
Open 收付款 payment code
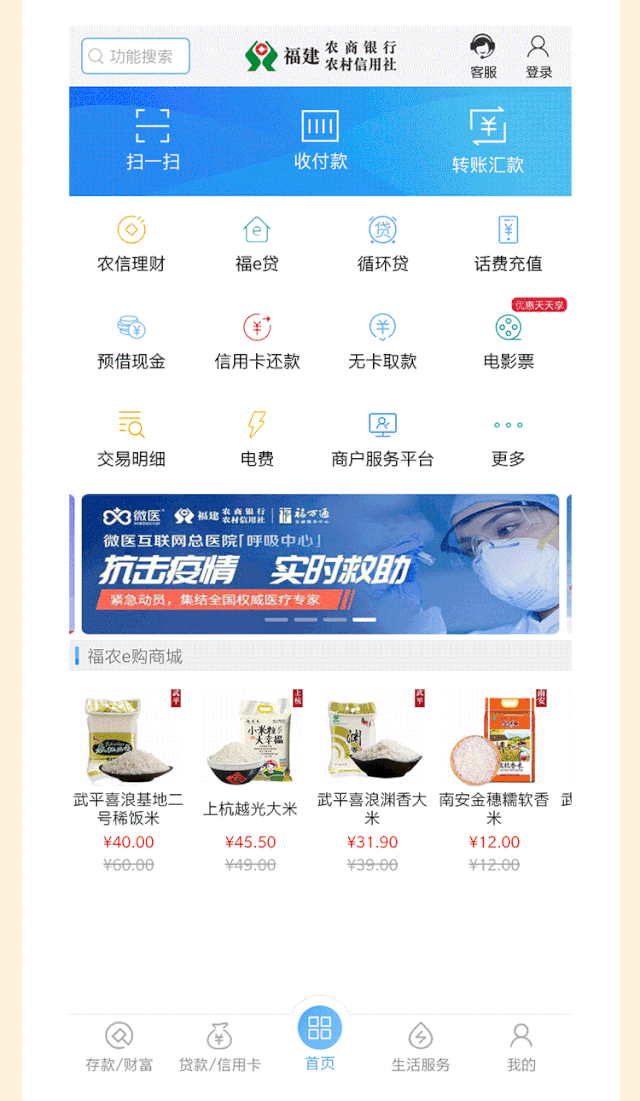[x=320, y=140]
